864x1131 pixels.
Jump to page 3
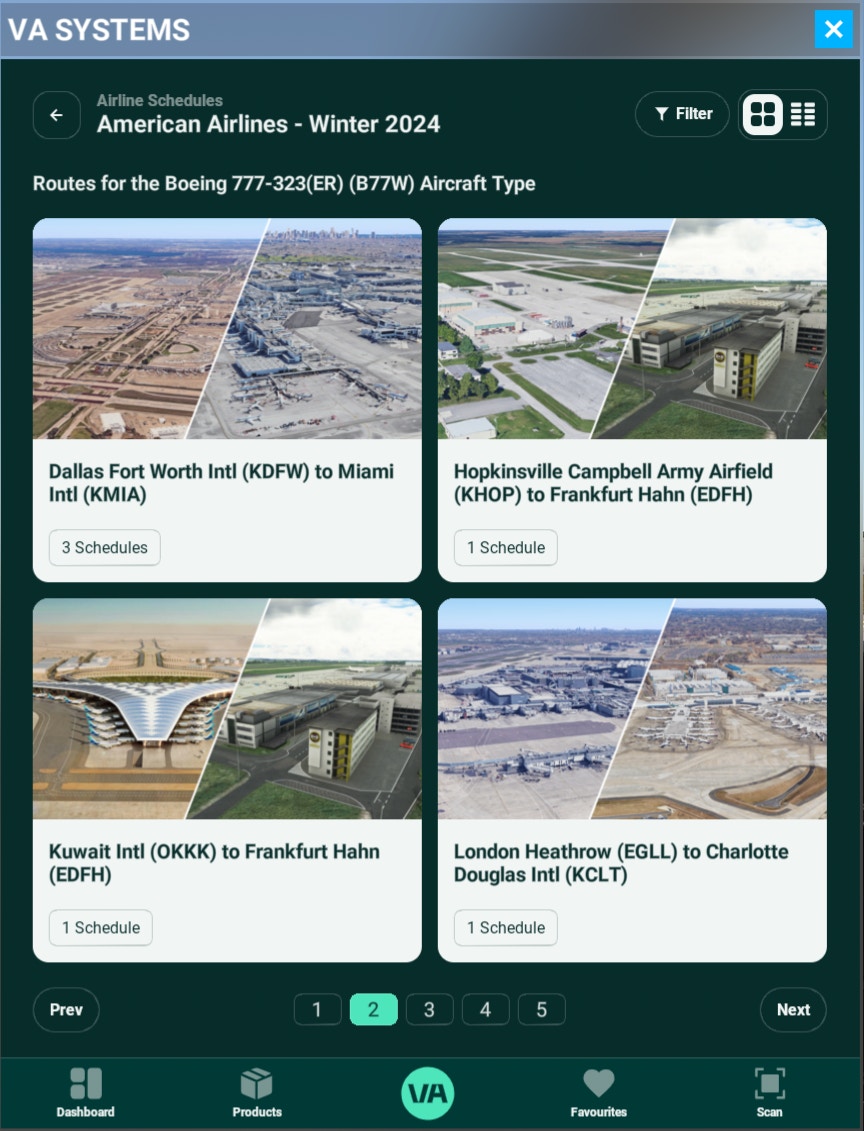point(429,1009)
